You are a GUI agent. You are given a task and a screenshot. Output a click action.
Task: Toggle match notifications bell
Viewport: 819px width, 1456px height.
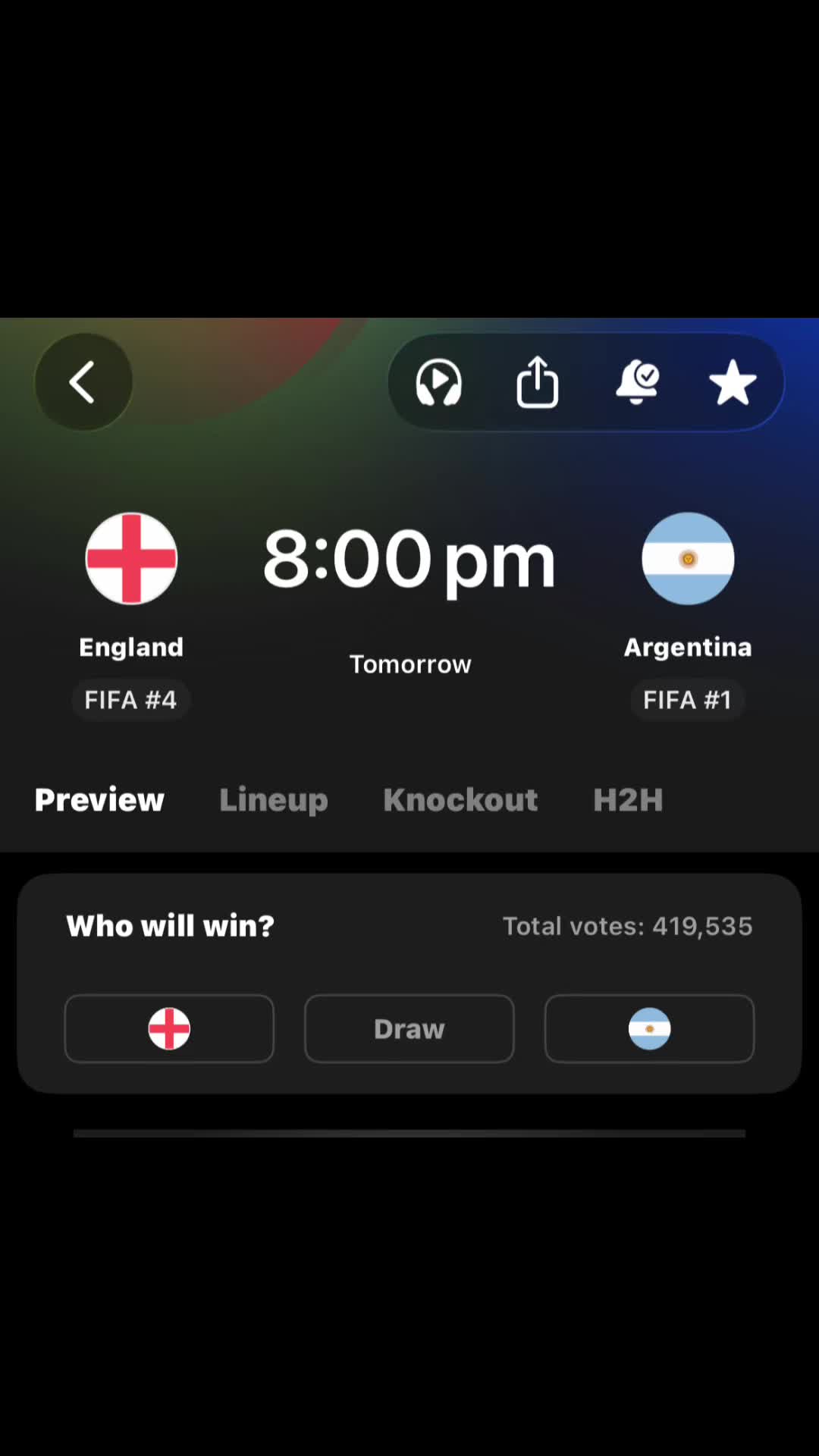pyautogui.click(x=637, y=382)
